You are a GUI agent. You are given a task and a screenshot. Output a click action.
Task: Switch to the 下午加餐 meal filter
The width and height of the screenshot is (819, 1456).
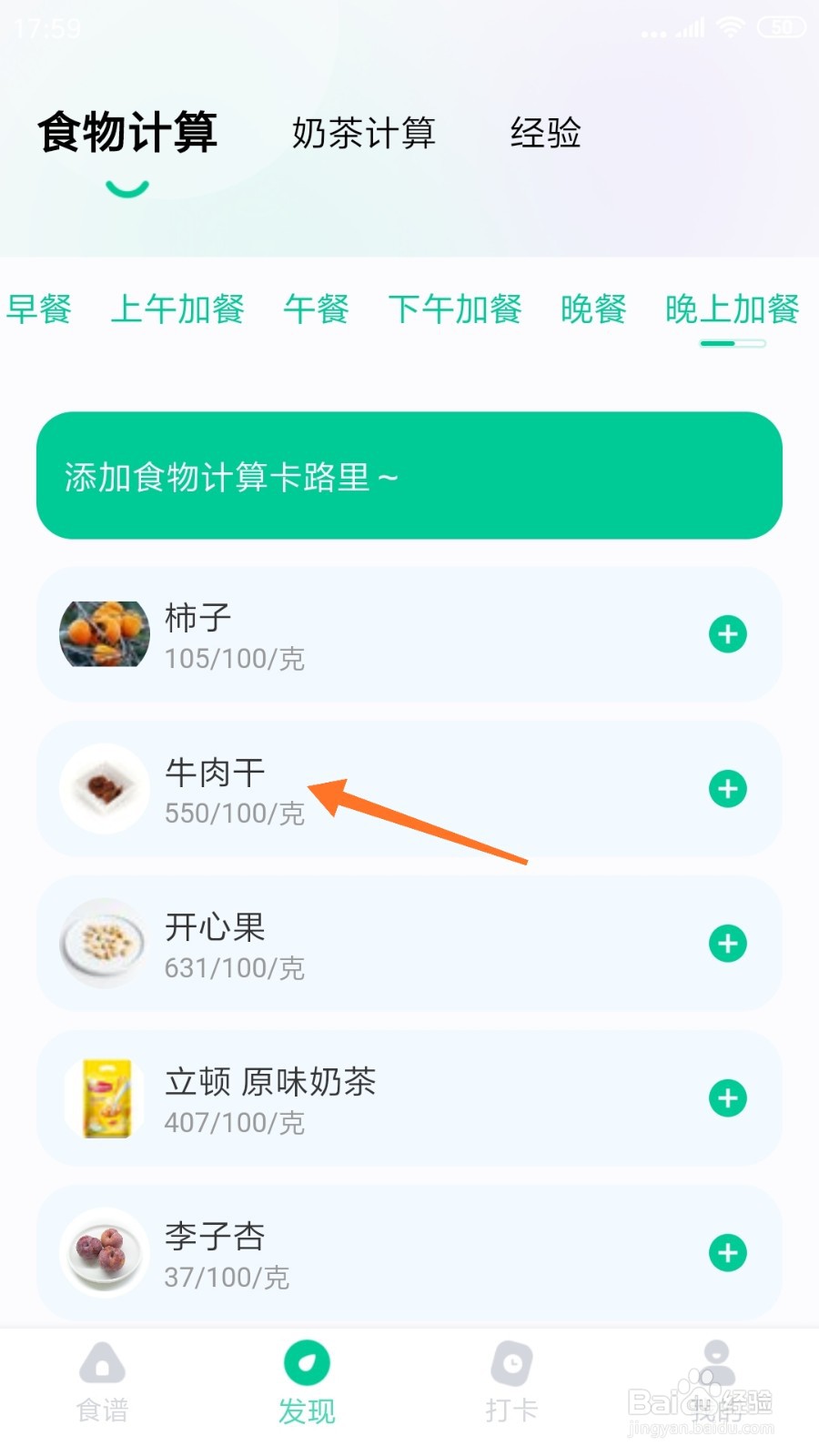click(456, 309)
